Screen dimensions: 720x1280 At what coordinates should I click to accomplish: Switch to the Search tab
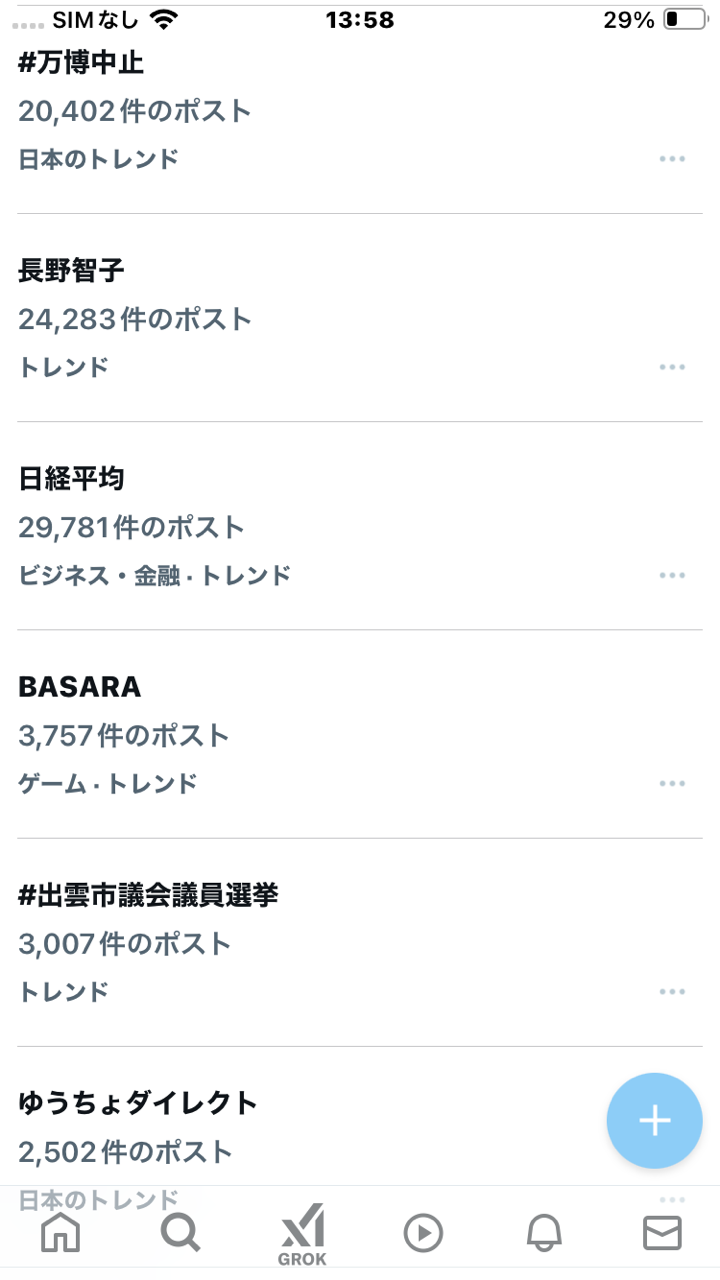181,1233
